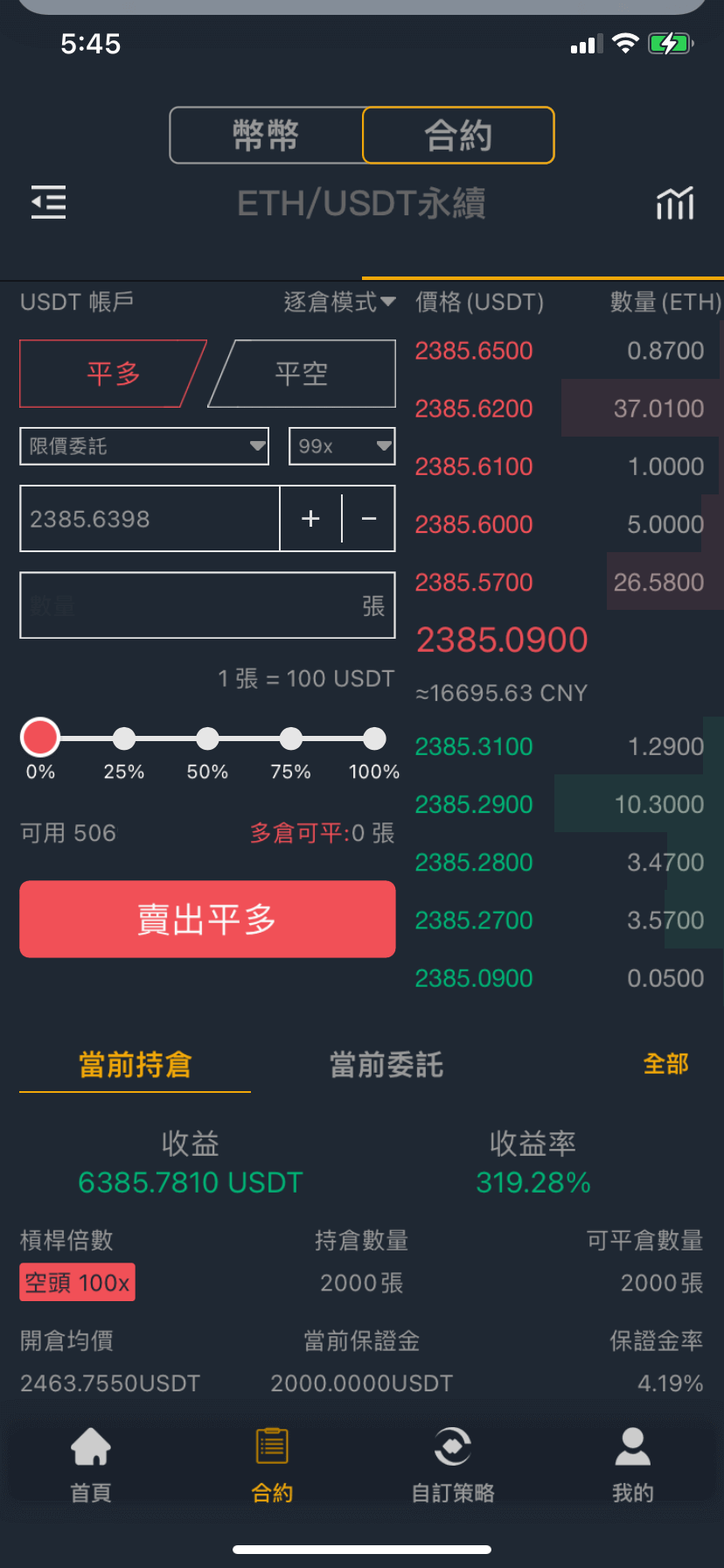Viewport: 724px width, 1568px height.
Task: Open the 99x leverage dropdown
Action: tap(342, 446)
